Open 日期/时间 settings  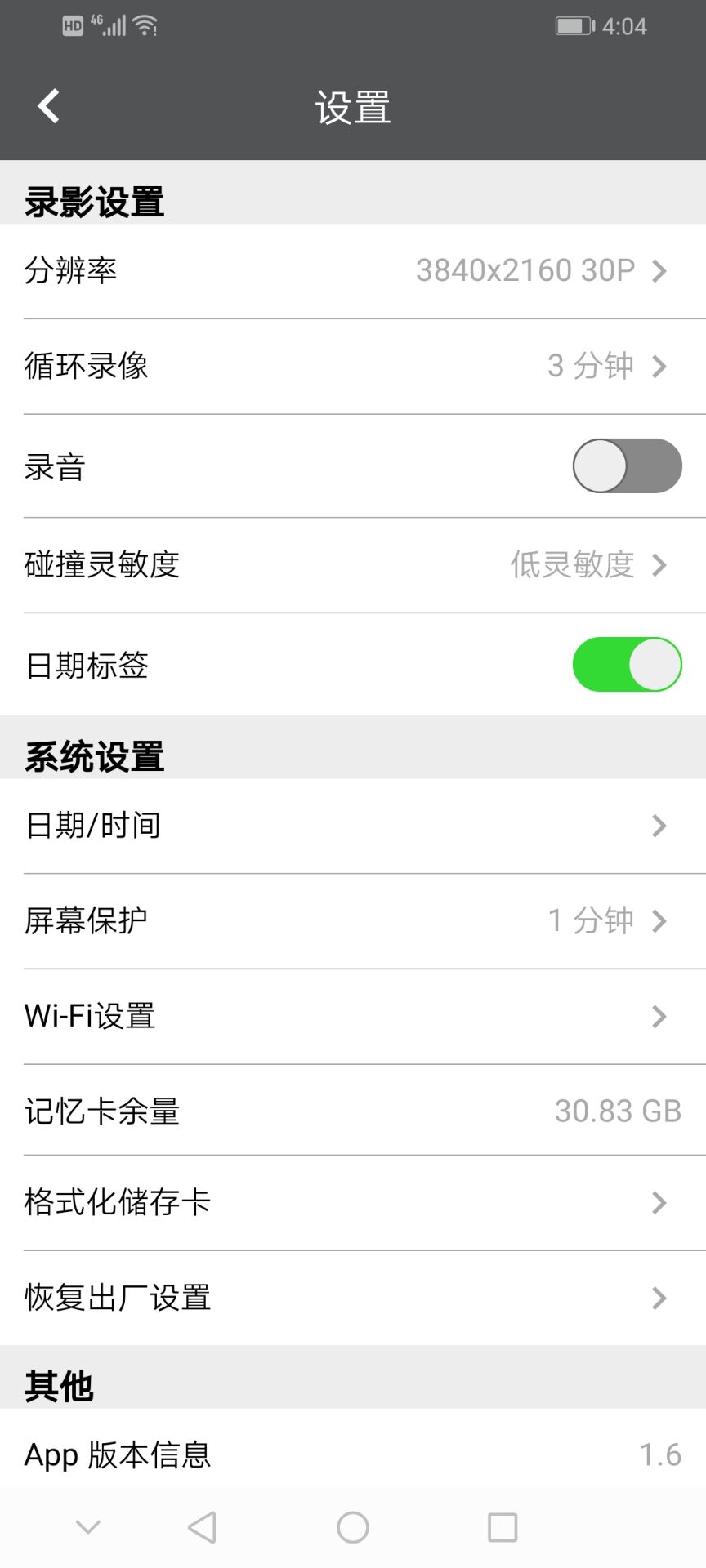(353, 826)
